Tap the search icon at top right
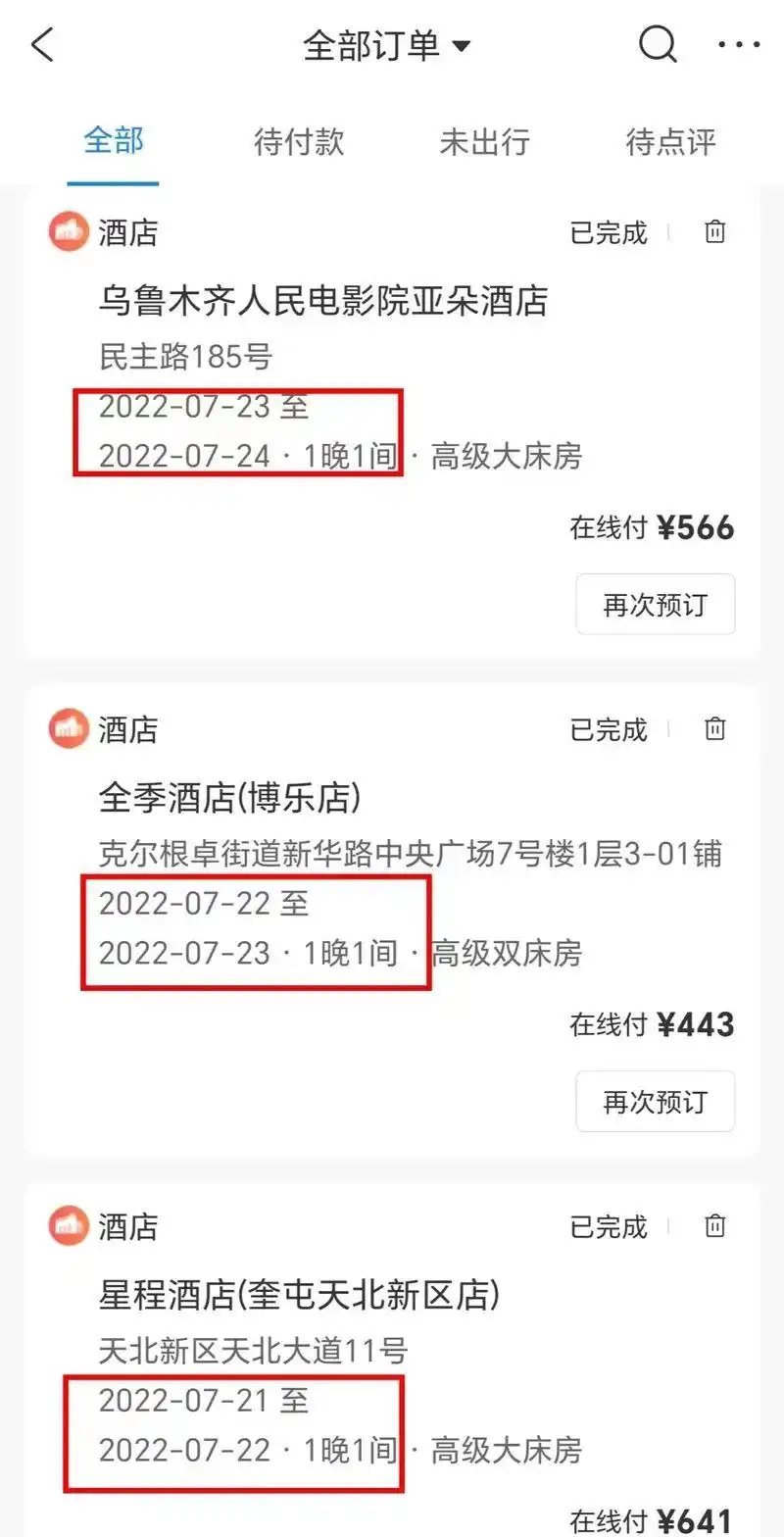The height and width of the screenshot is (1537, 784). [x=657, y=44]
